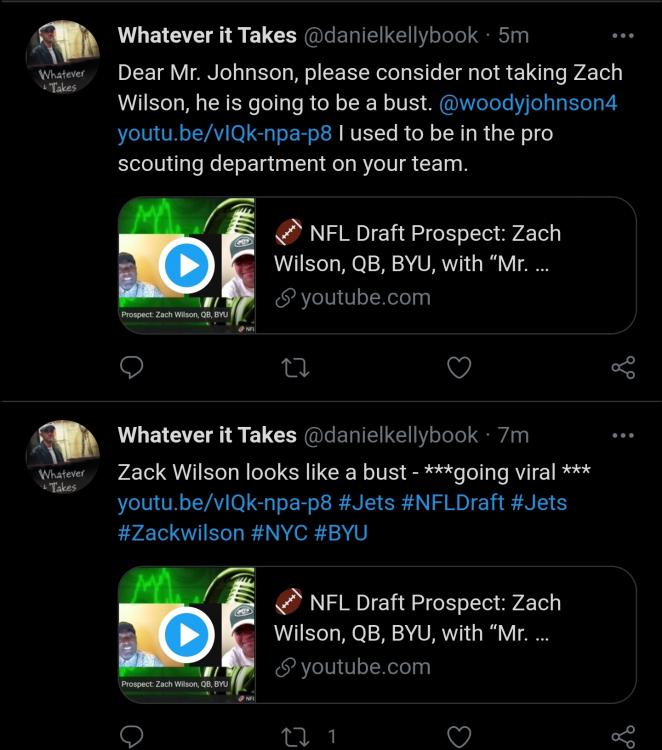Open the #BYU hashtag

pyautogui.click(x=341, y=533)
